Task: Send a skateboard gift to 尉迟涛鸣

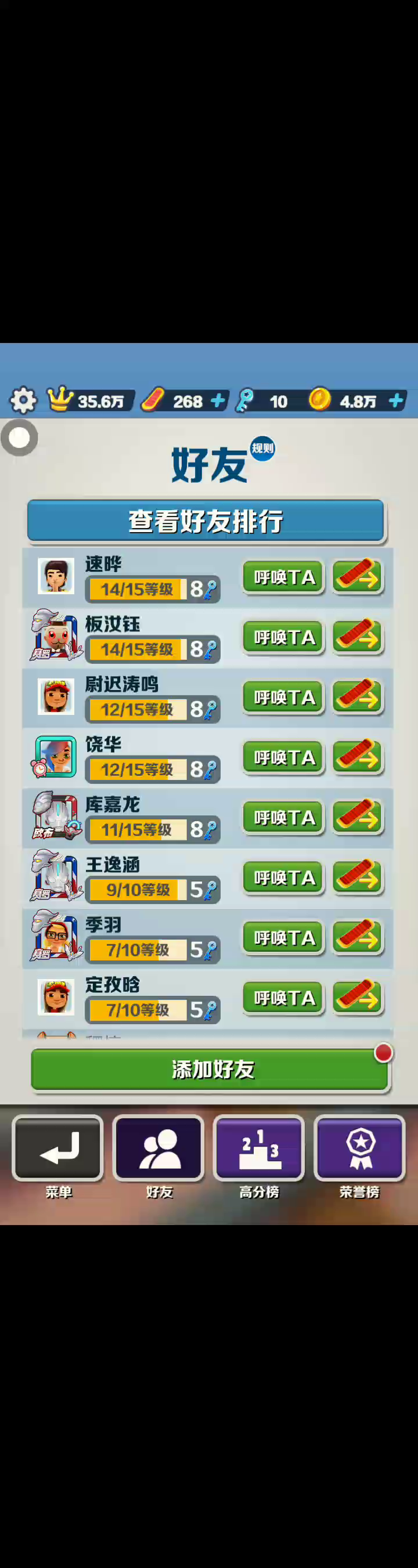Action: click(358, 697)
